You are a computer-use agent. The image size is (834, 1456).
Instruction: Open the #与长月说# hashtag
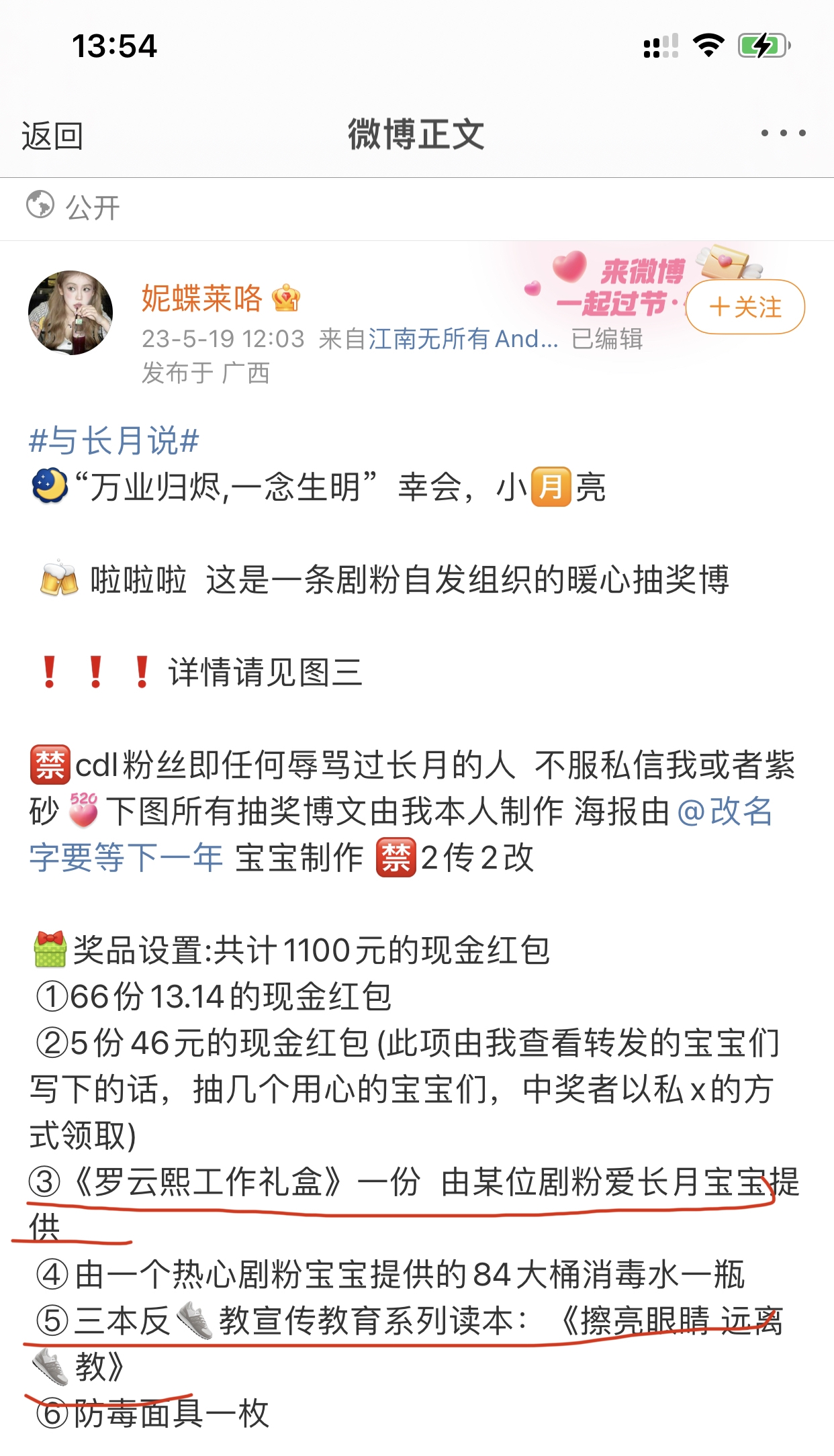pyautogui.click(x=114, y=441)
